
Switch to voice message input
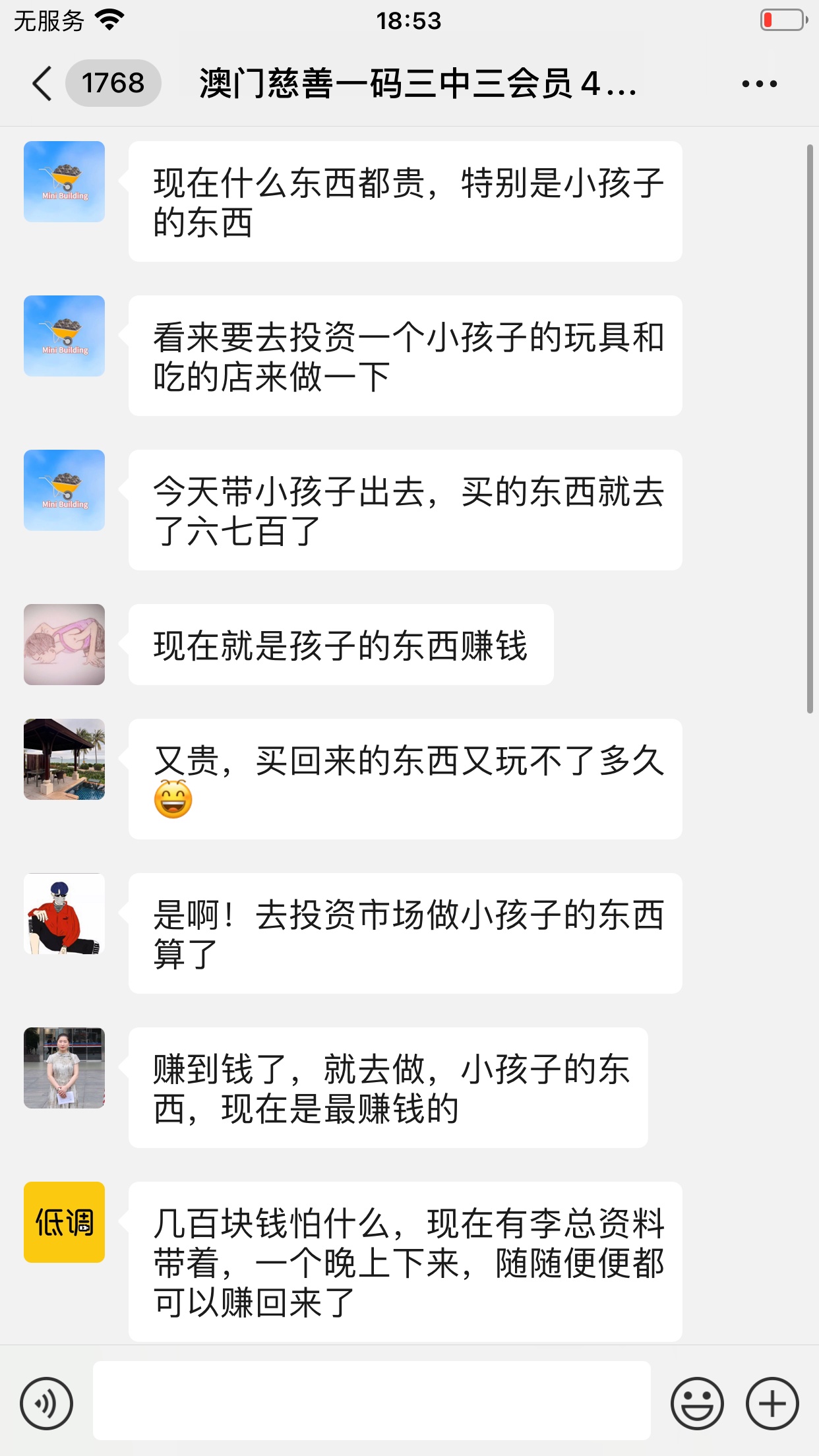click(46, 1403)
